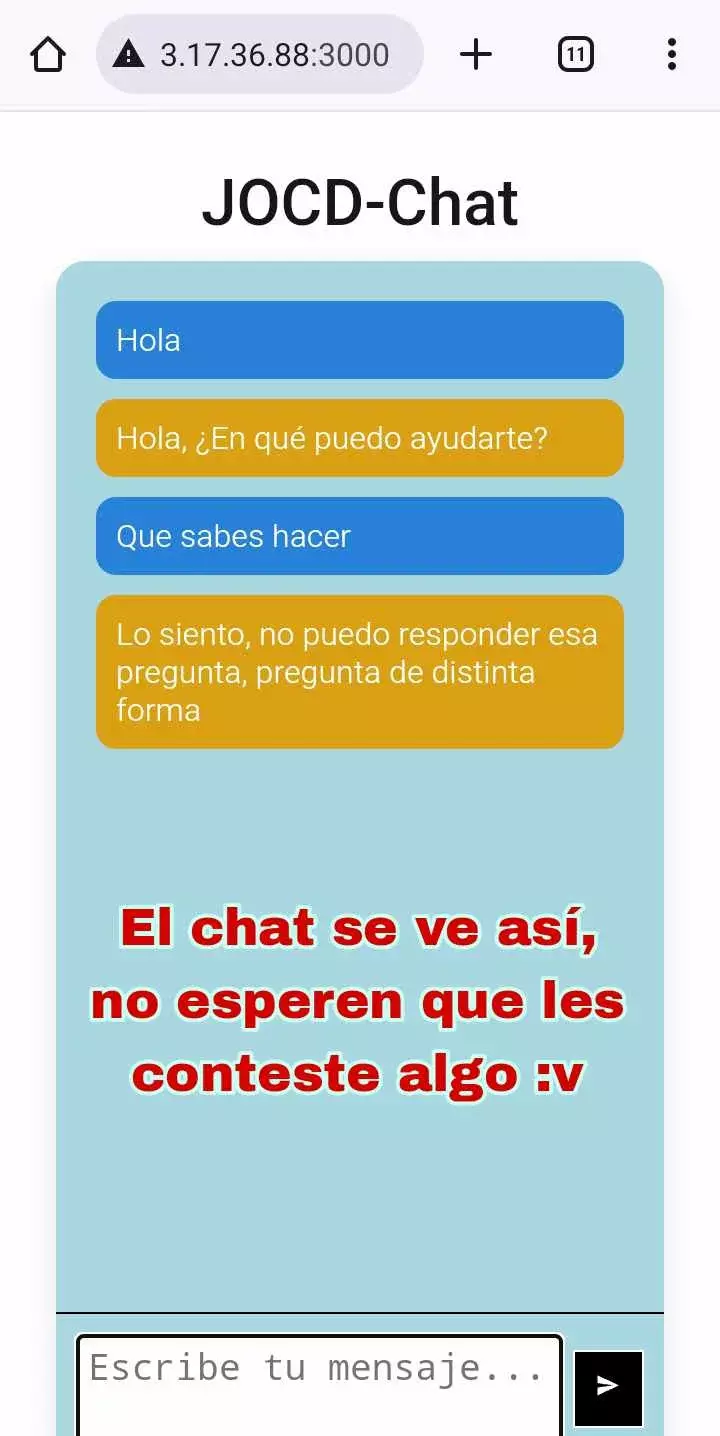Send the message with the arrow button
This screenshot has width=720, height=1436.
point(608,1385)
